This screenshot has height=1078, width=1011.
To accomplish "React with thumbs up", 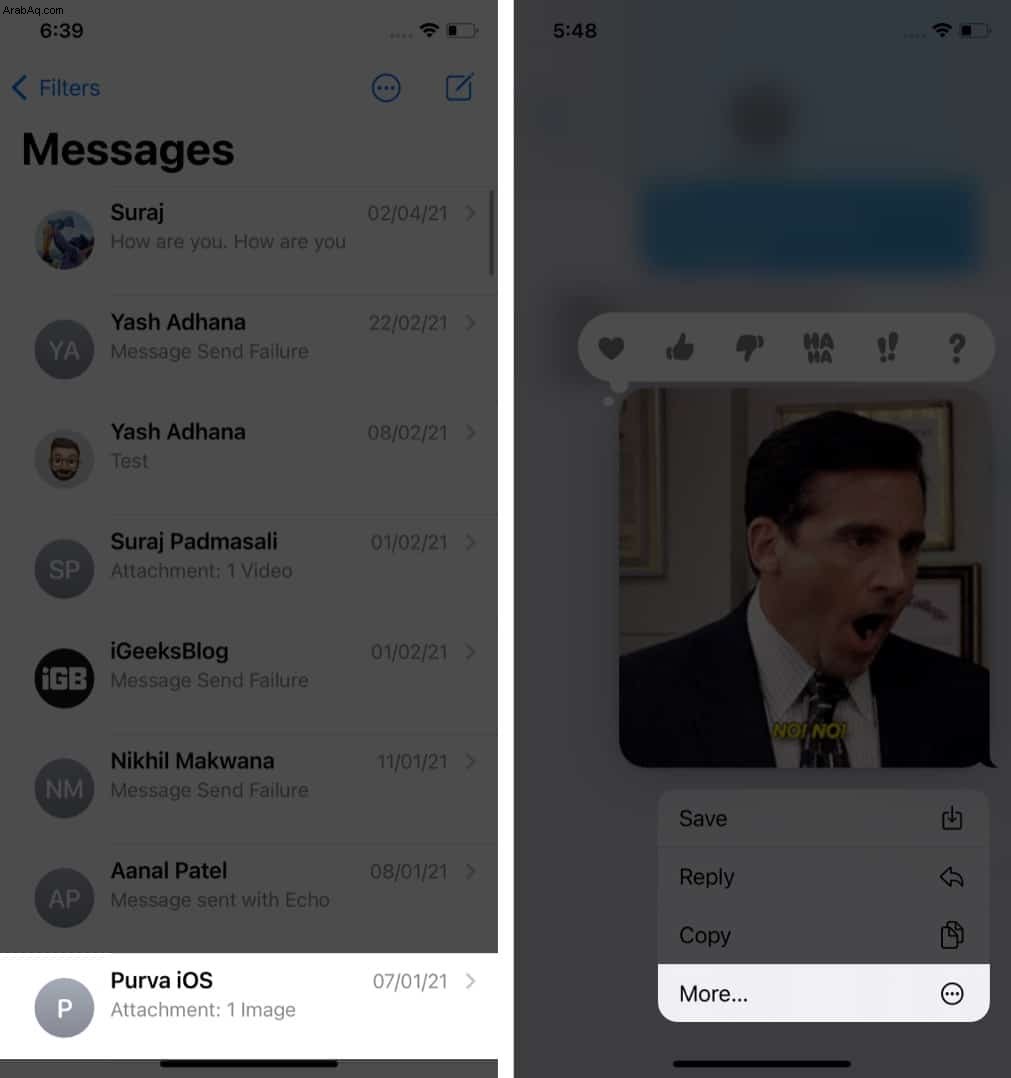I will (680, 348).
